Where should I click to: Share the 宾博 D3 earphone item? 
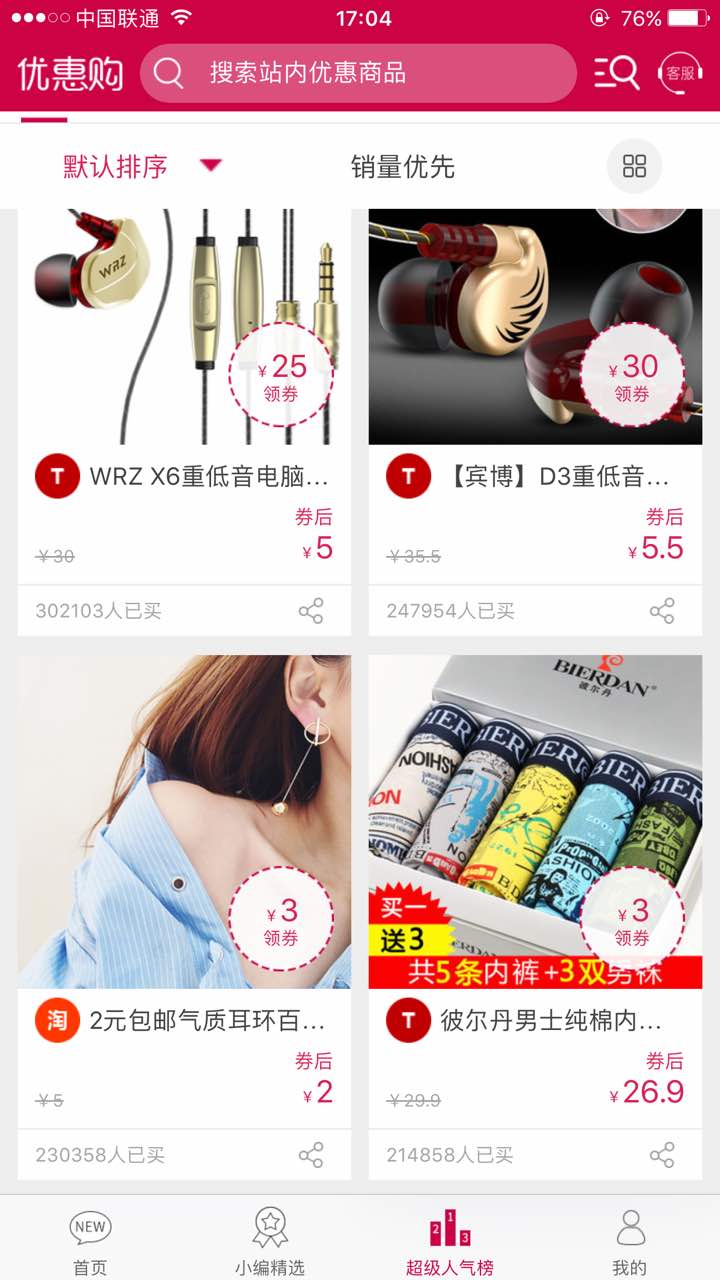662,611
